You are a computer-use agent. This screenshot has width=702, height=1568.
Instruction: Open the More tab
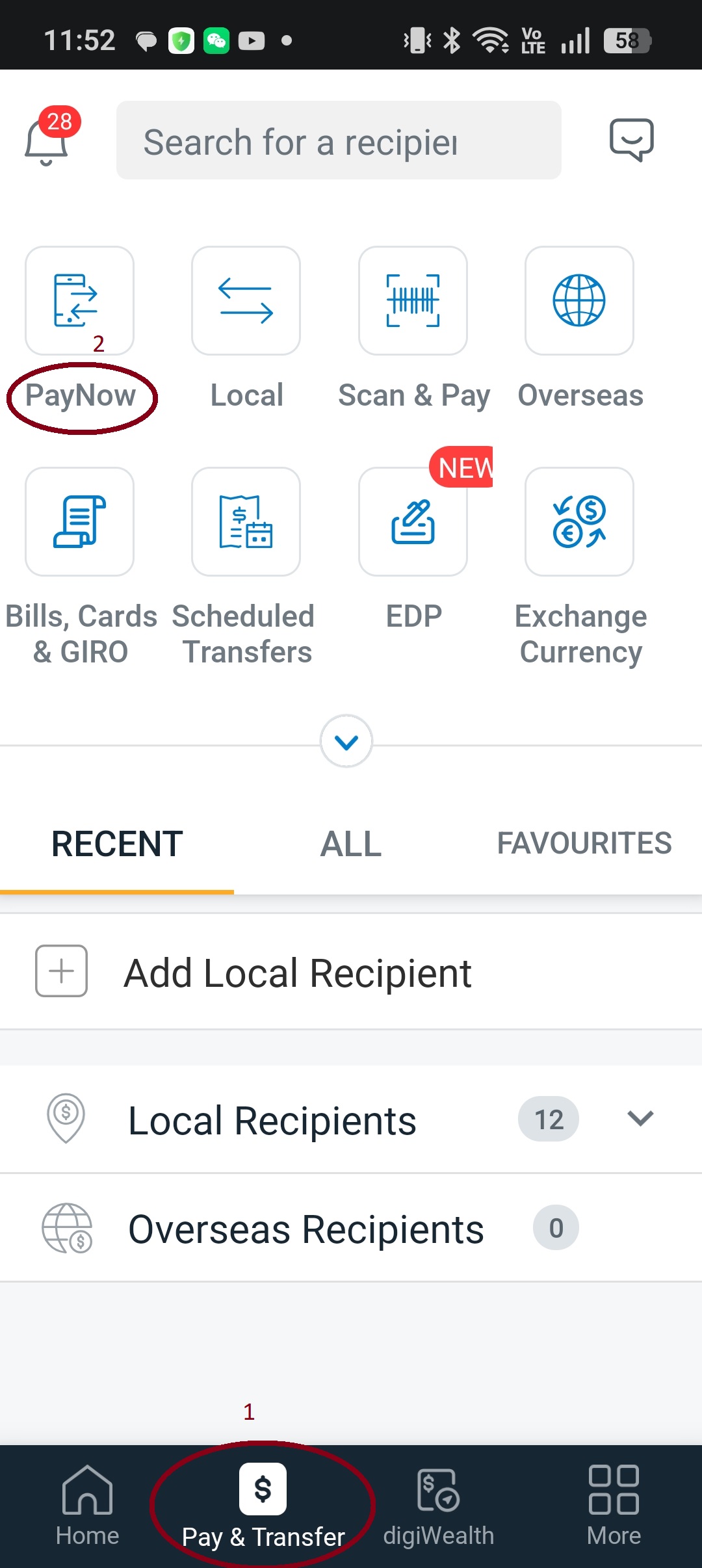click(614, 1506)
